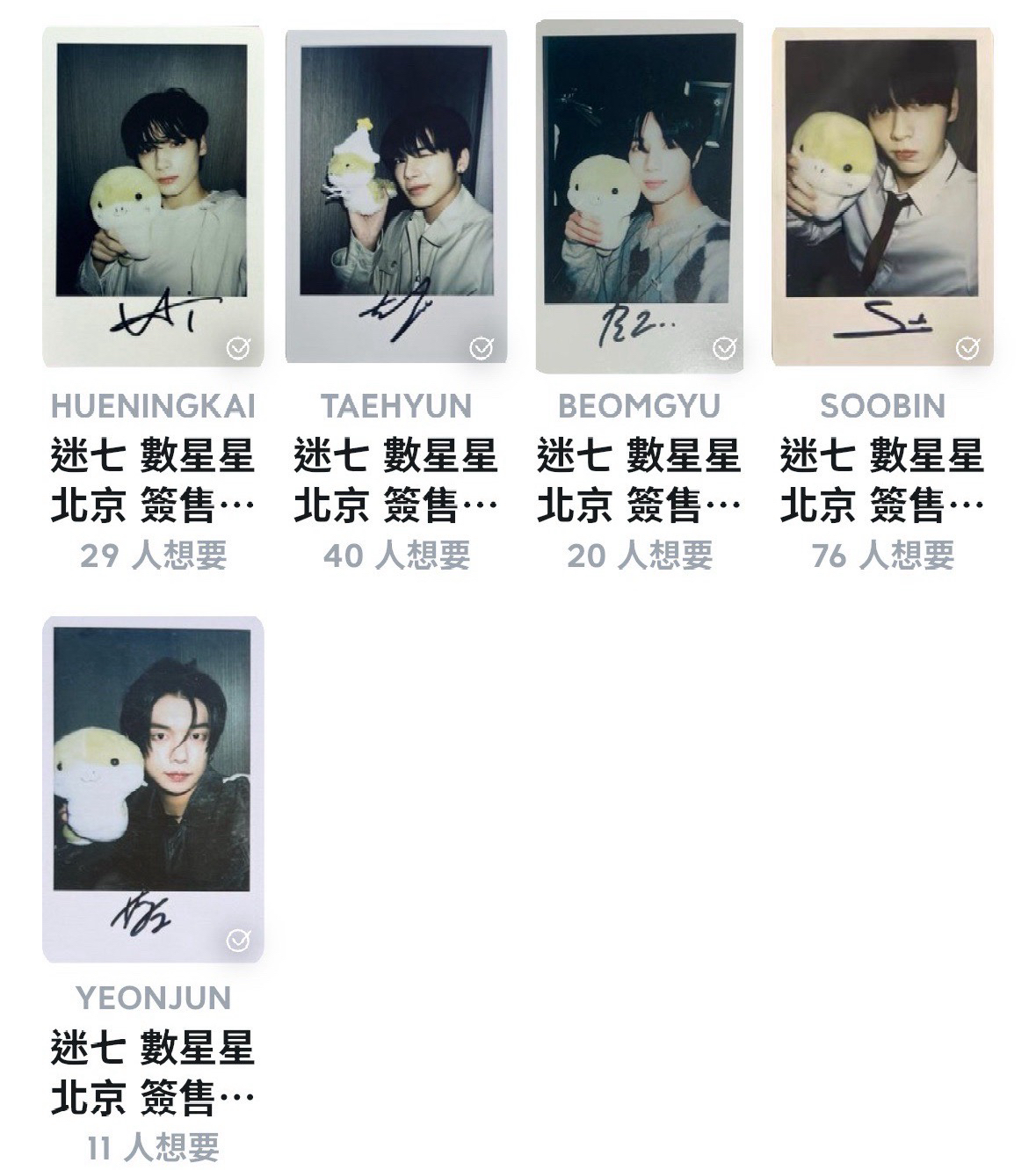Select the SOOBIN photocard card

pos(881,198)
